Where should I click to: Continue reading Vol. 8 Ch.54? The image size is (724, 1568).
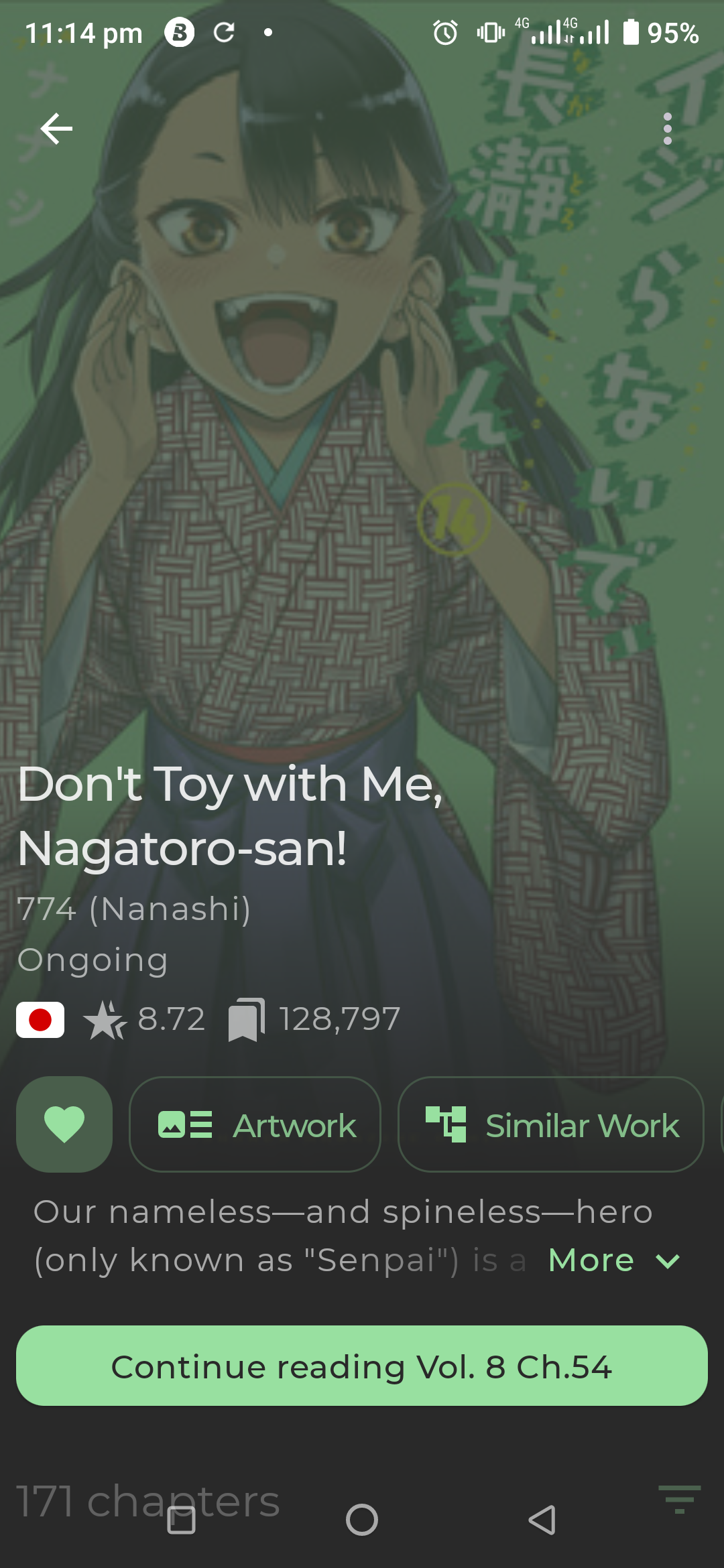pos(362,1366)
